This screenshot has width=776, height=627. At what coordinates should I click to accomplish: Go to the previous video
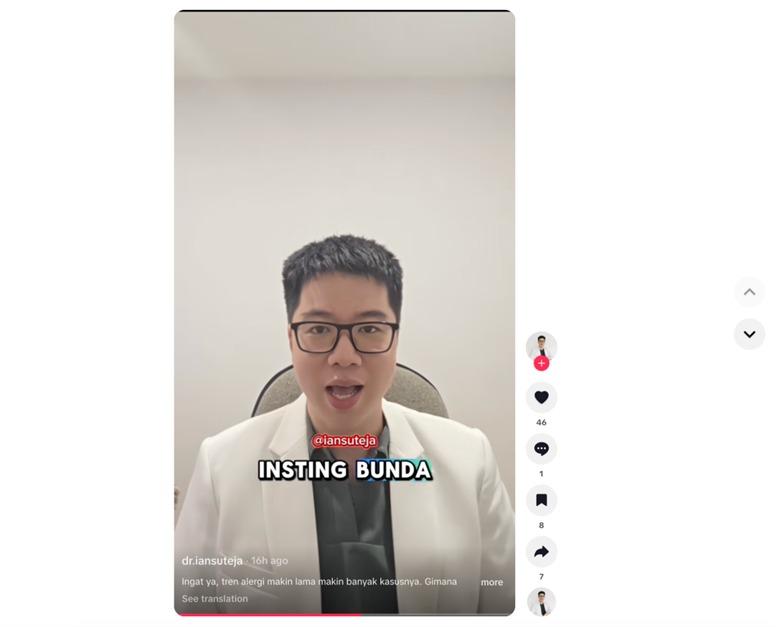[749, 292]
